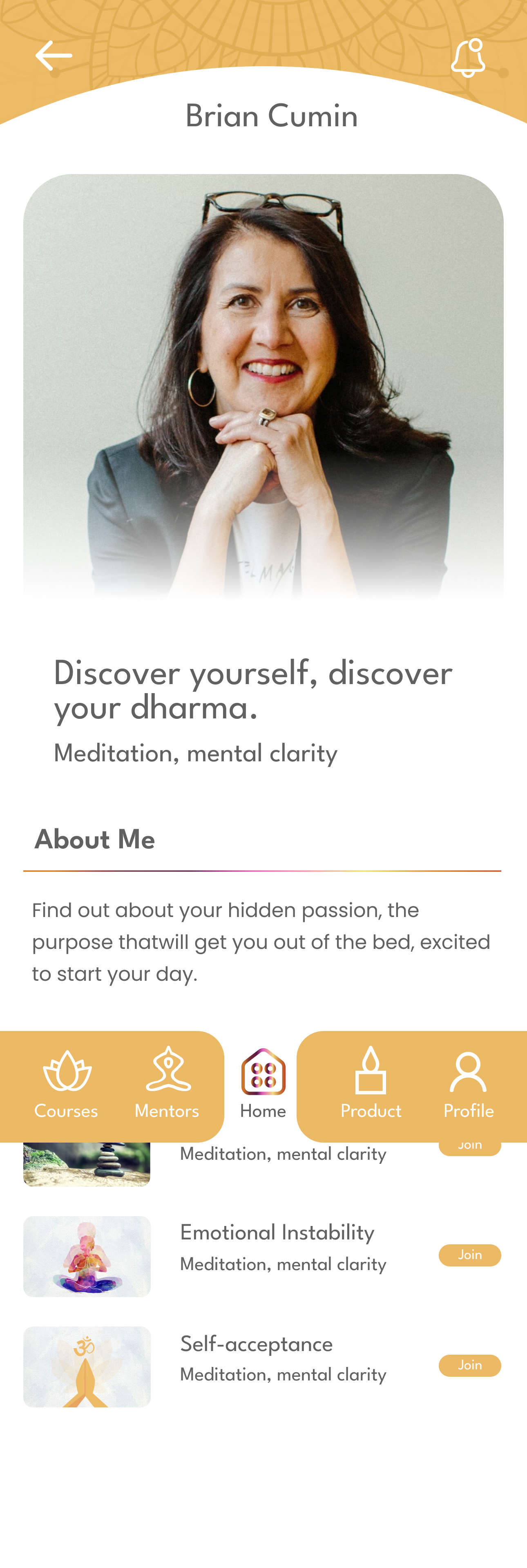The height and width of the screenshot is (1568, 527).
Task: Join the Emotional Instability course
Action: coord(469,1255)
